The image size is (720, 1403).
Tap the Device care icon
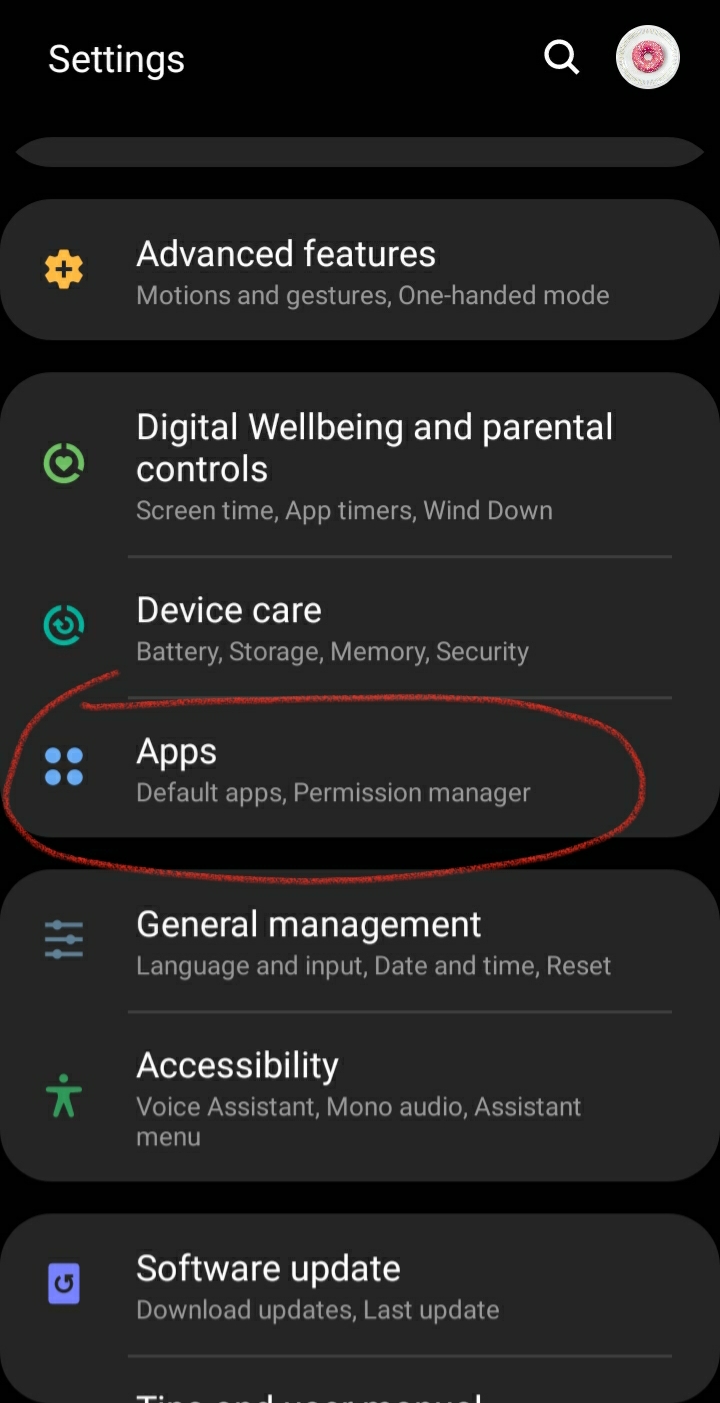coord(63,625)
